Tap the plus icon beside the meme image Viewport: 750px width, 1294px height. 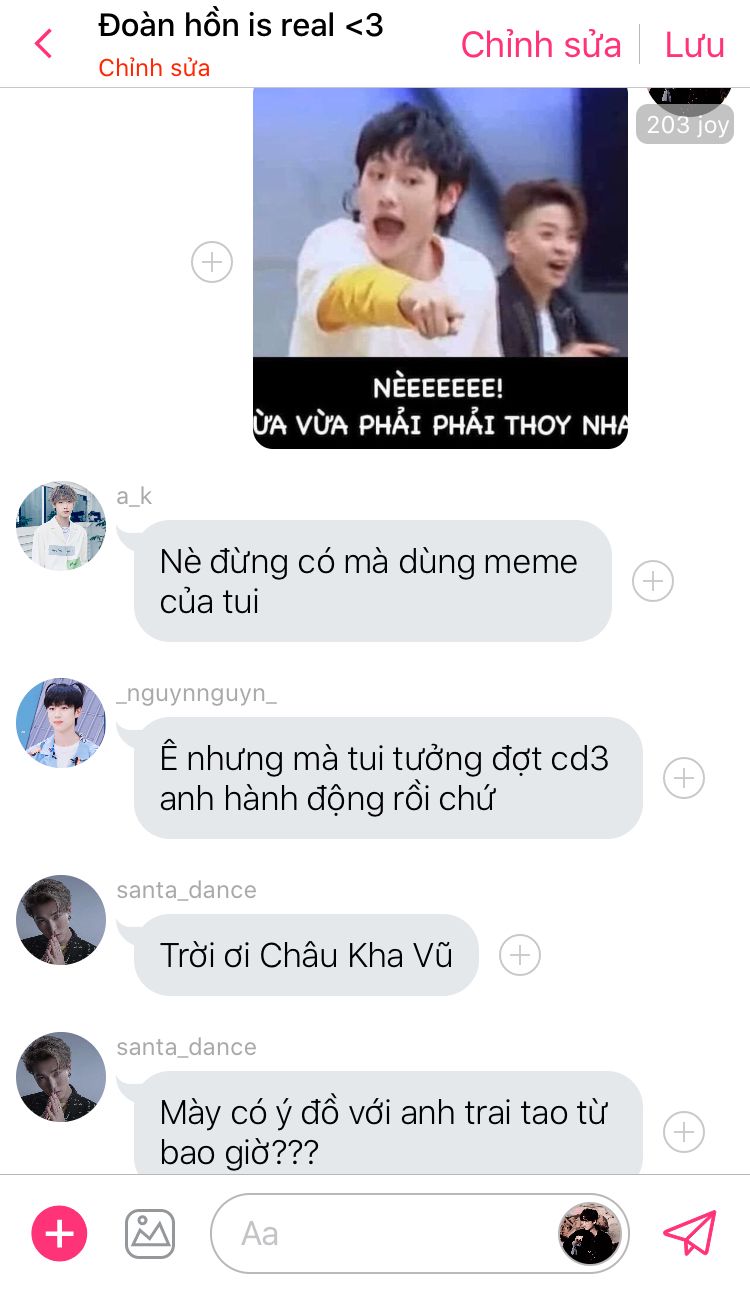pyautogui.click(x=212, y=262)
